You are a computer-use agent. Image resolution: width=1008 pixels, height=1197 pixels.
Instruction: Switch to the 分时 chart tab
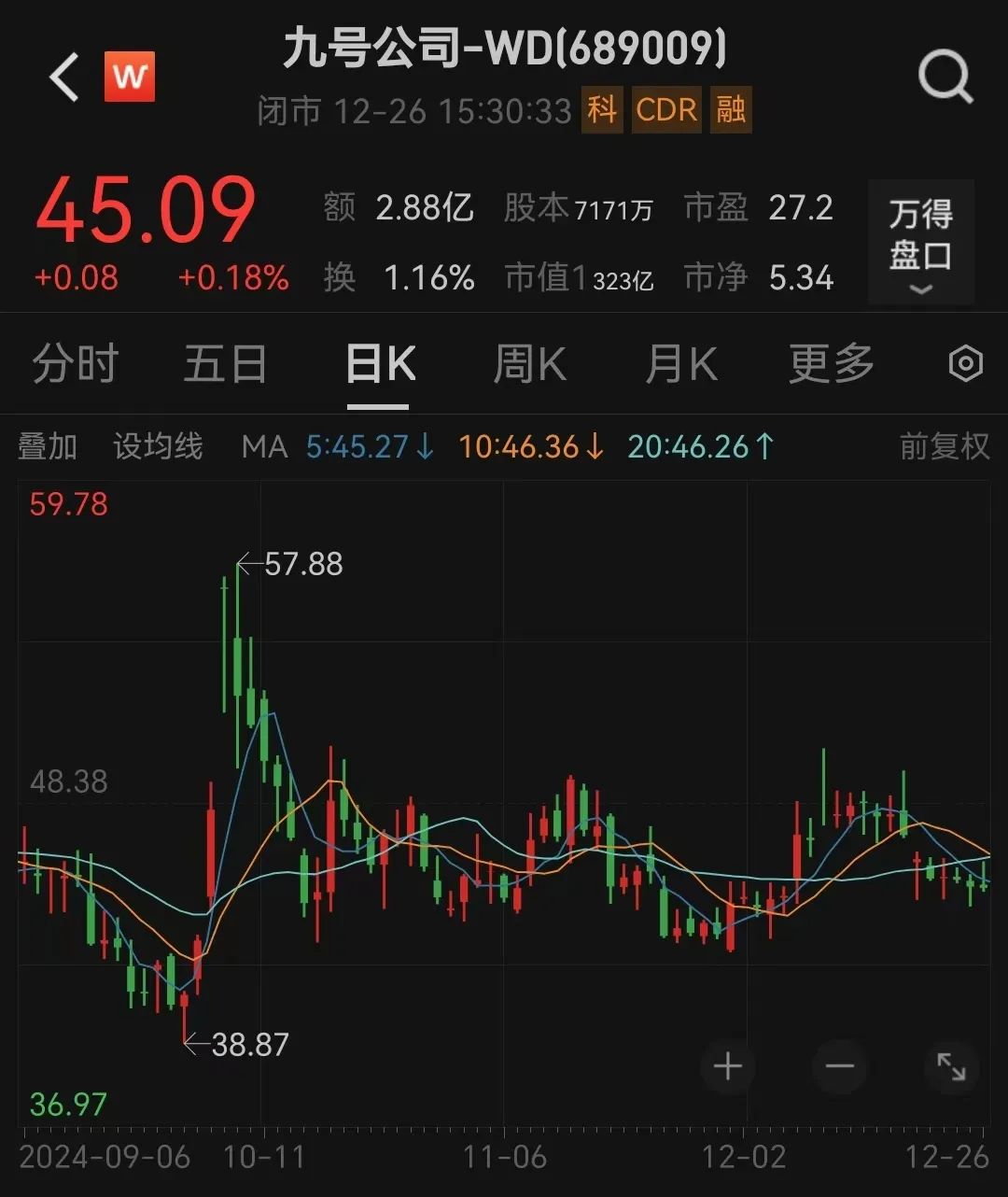click(75, 364)
